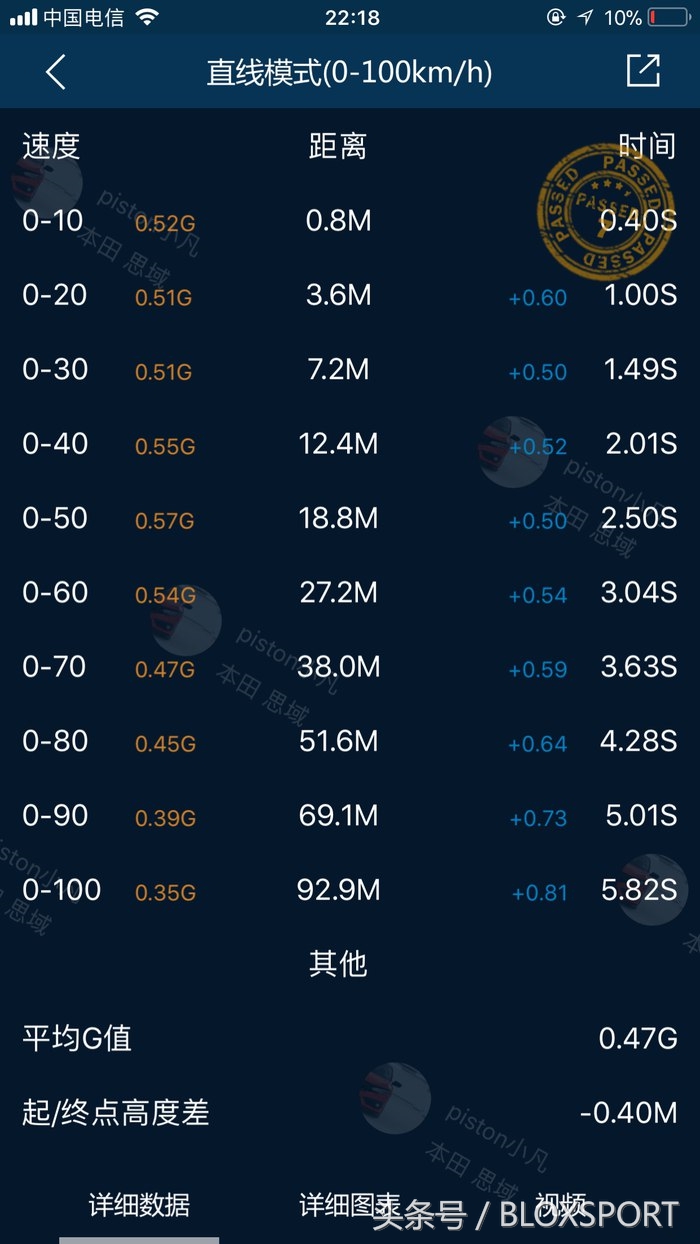Image resolution: width=700 pixels, height=1244 pixels.
Task: Open the 视频 tab
Action: (560, 1203)
